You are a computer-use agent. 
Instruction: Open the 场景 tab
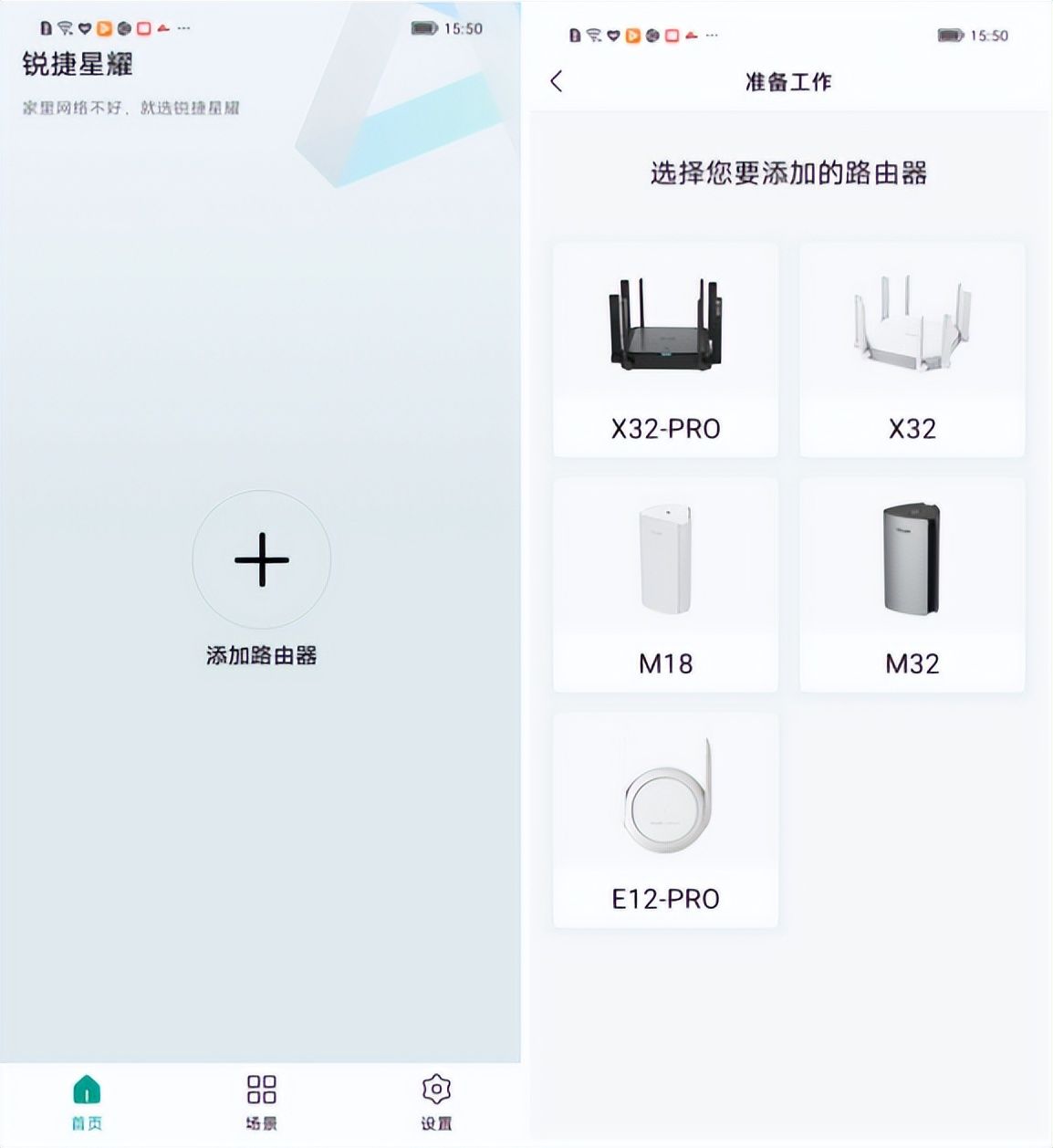coord(261,1101)
